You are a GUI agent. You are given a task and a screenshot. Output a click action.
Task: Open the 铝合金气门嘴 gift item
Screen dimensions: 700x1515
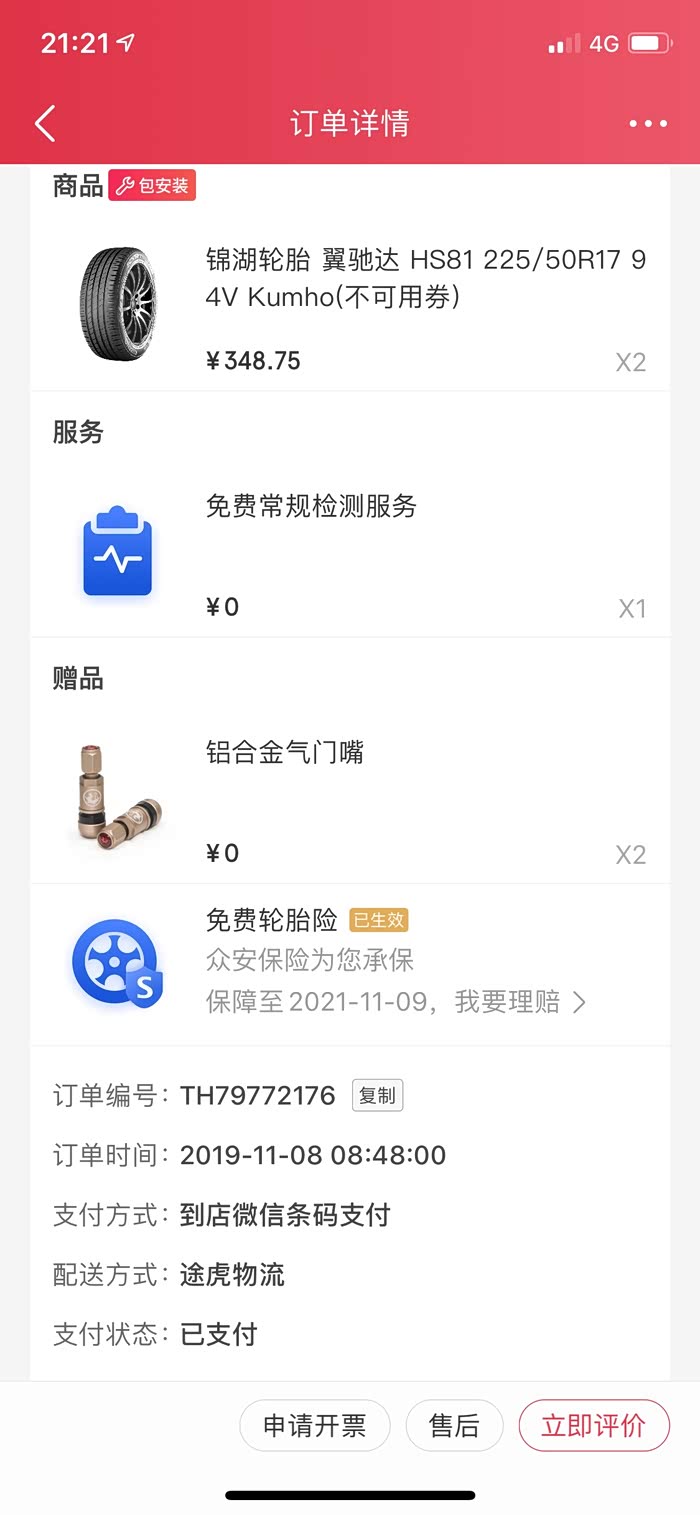pyautogui.click(x=285, y=753)
